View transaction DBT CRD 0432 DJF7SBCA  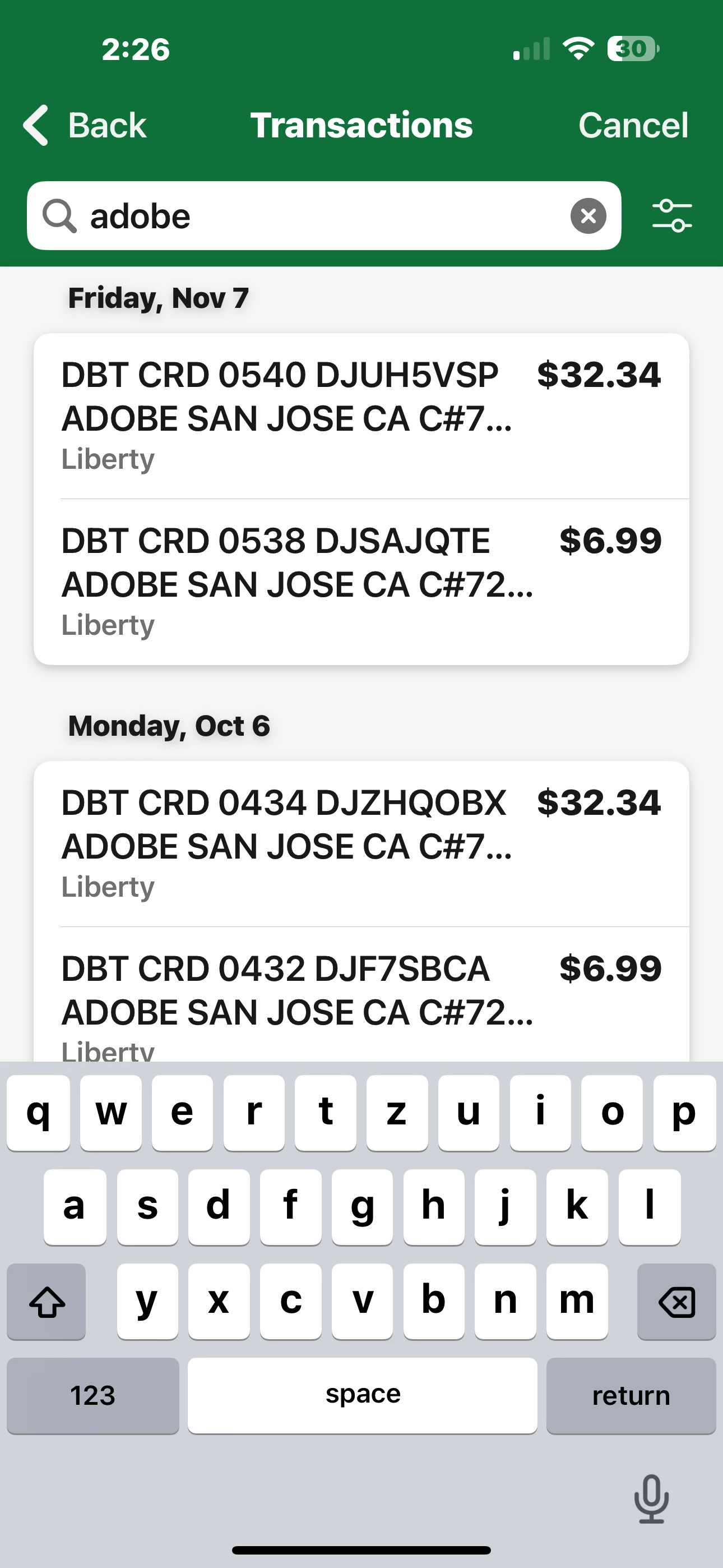coord(361,998)
